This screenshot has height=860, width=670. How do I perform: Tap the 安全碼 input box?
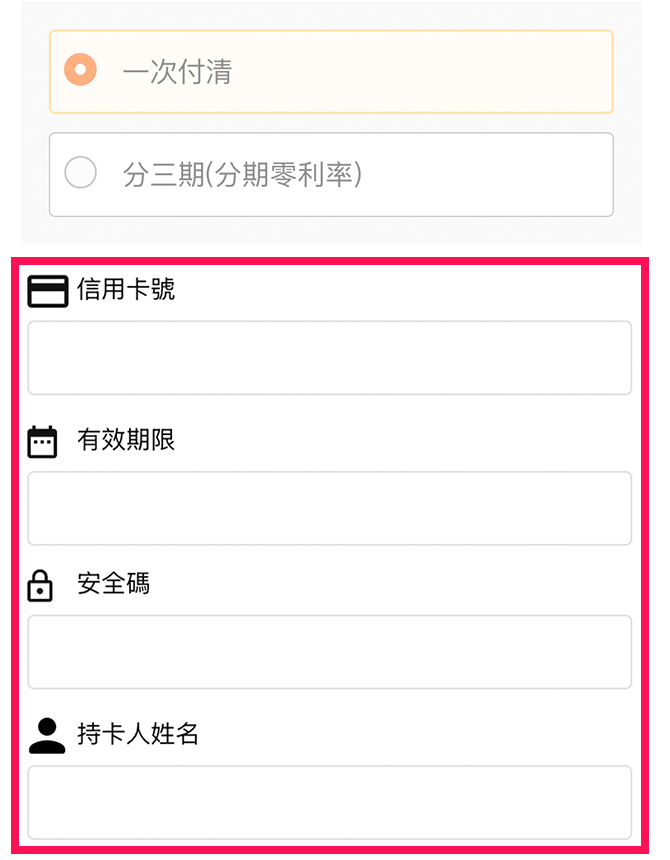329,652
